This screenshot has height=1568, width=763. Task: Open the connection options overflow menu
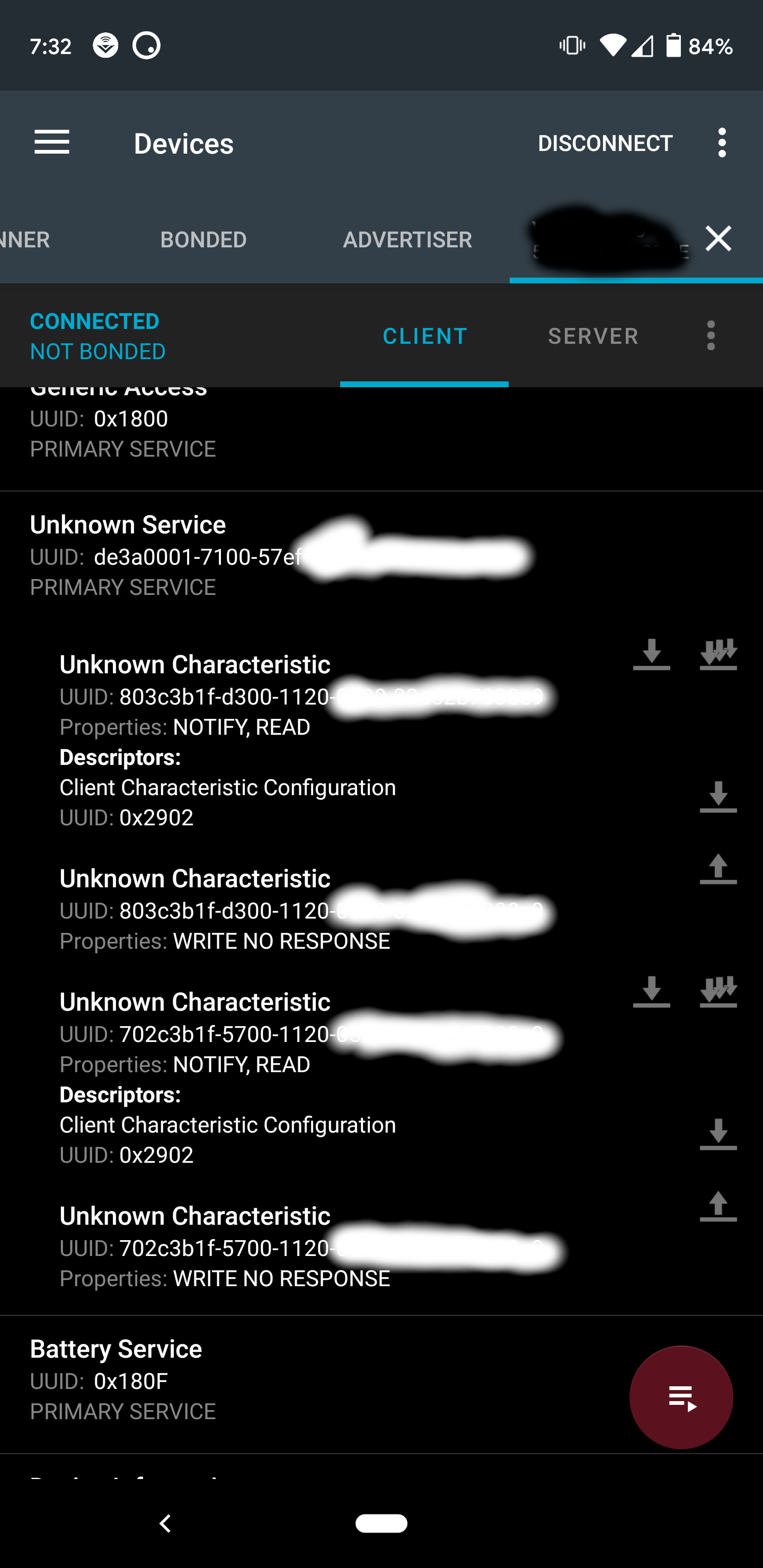(711, 336)
